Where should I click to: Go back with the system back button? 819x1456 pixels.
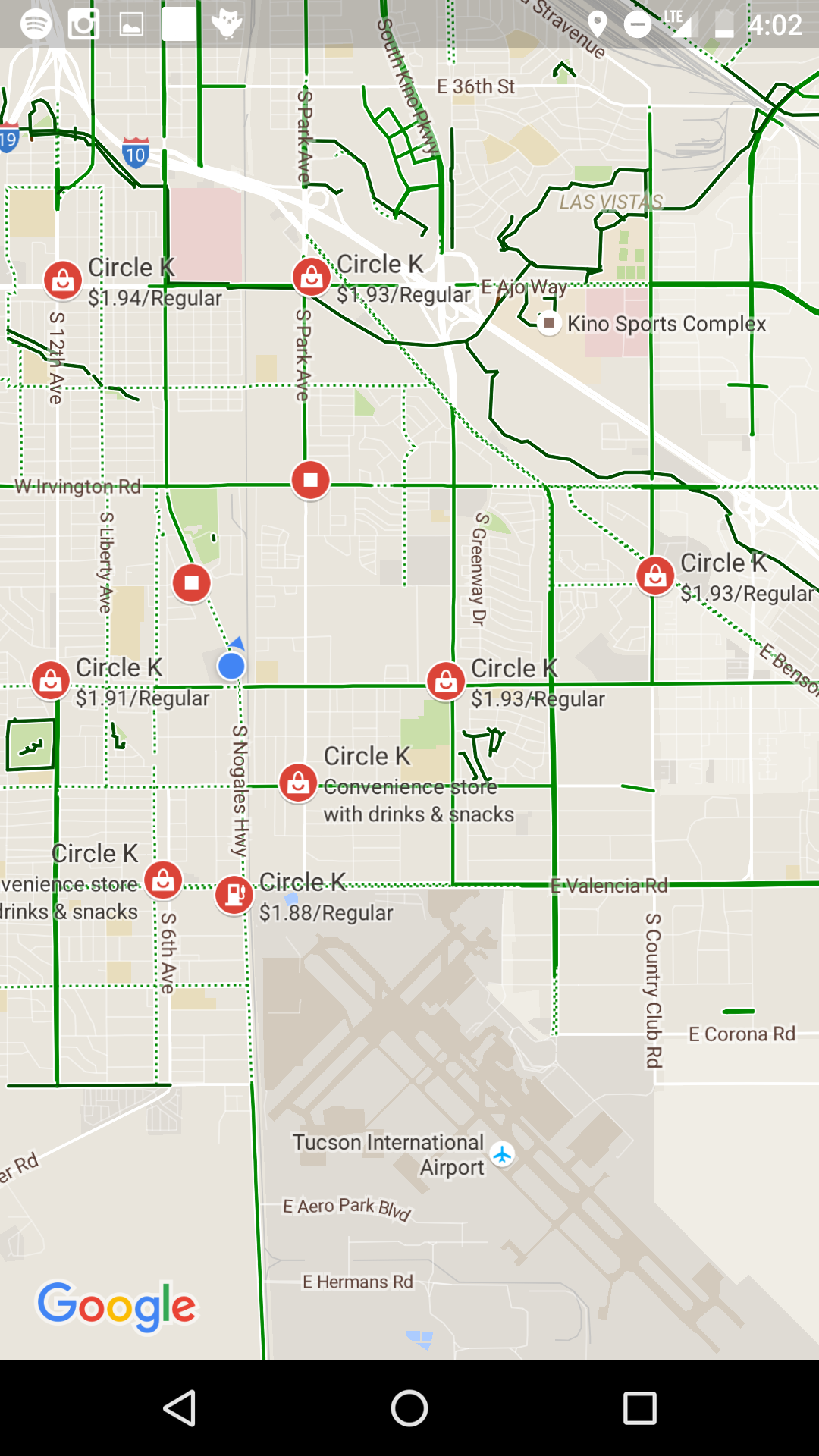(x=180, y=1408)
